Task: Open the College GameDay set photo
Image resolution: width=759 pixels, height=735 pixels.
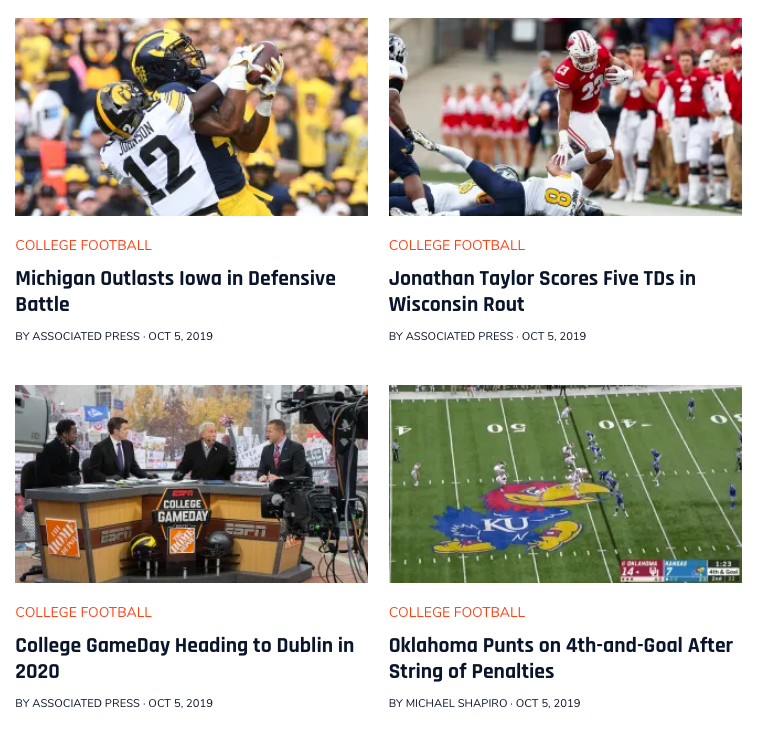Action: tap(191, 484)
